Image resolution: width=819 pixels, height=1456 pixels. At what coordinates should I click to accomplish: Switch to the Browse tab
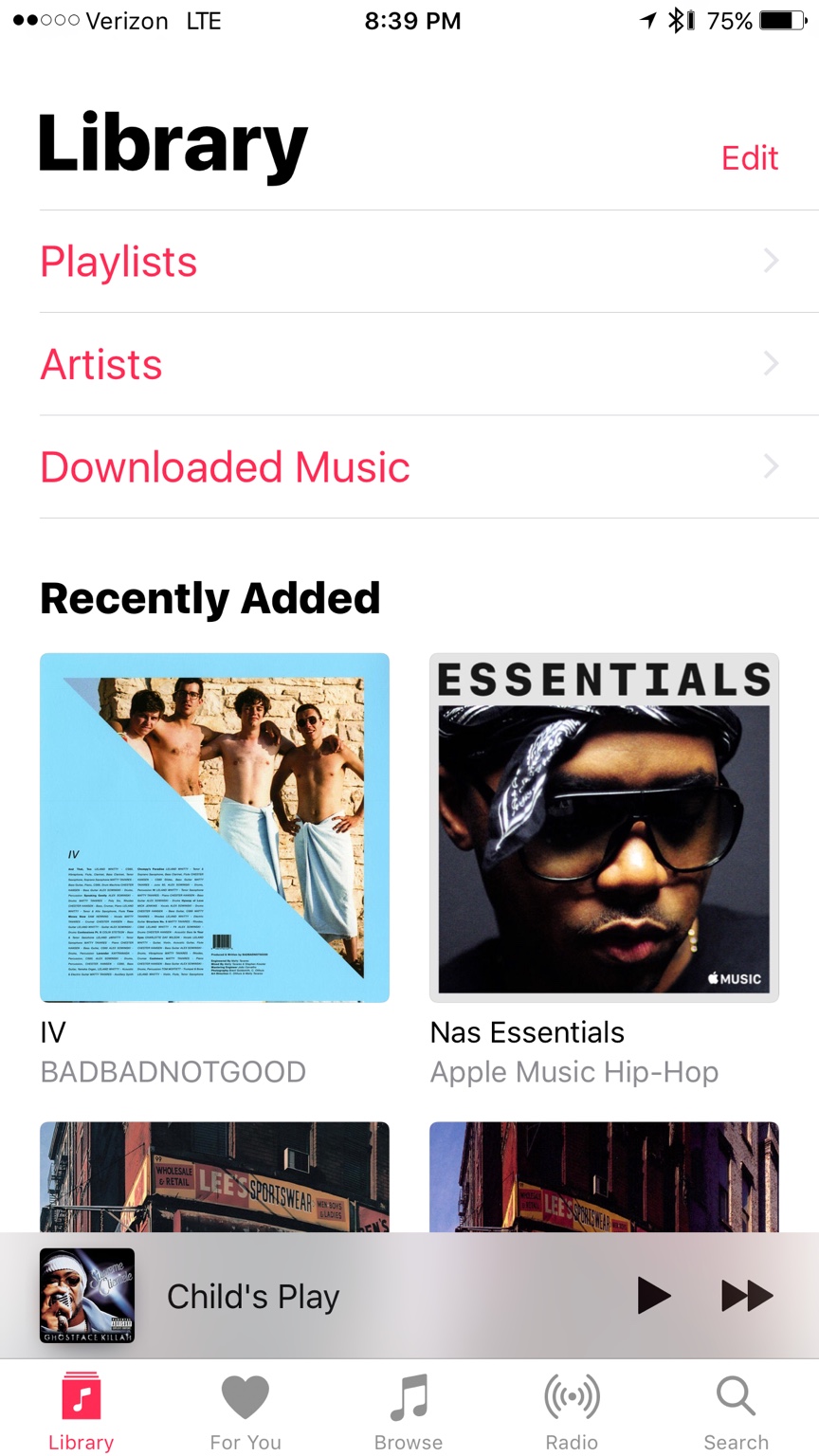point(409,1410)
